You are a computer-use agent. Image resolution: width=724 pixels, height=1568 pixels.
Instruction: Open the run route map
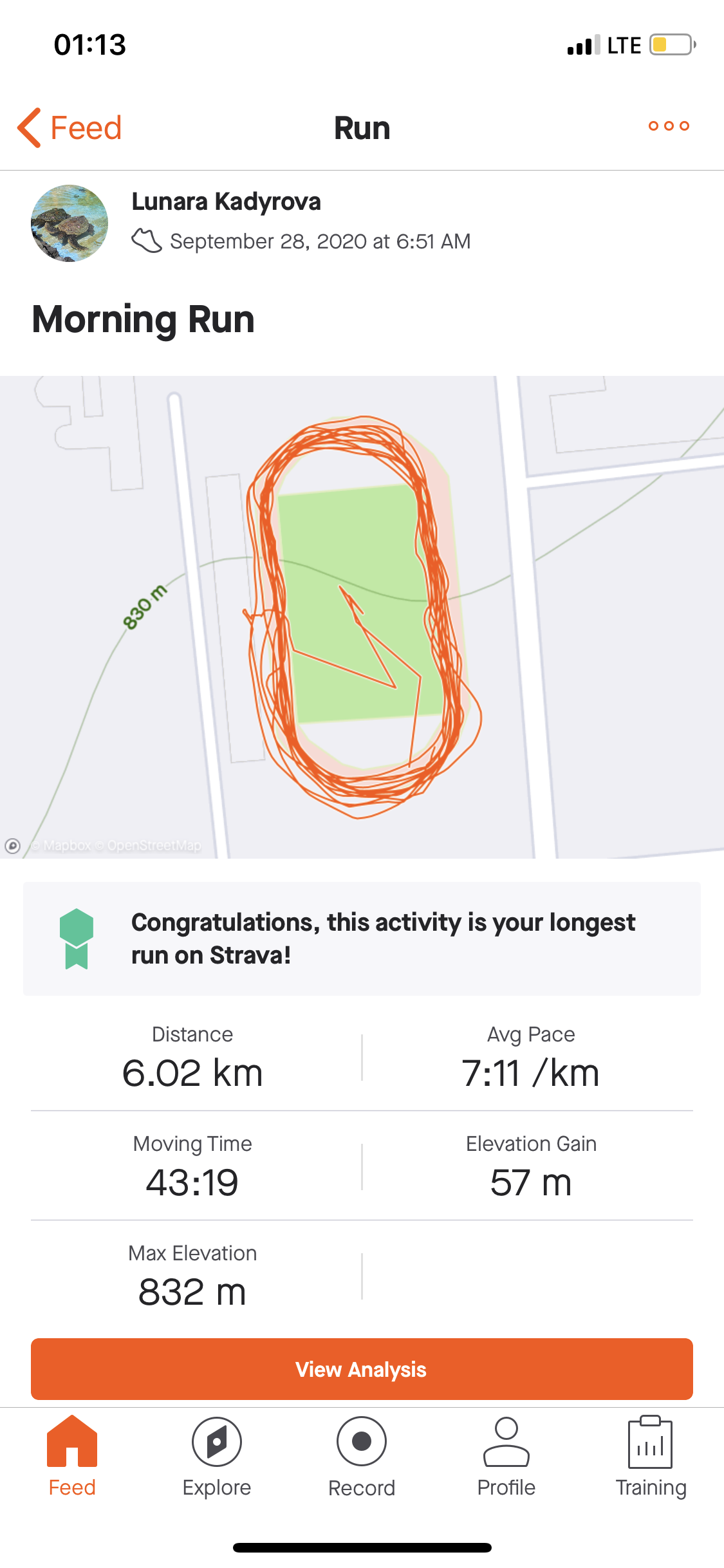[362, 617]
